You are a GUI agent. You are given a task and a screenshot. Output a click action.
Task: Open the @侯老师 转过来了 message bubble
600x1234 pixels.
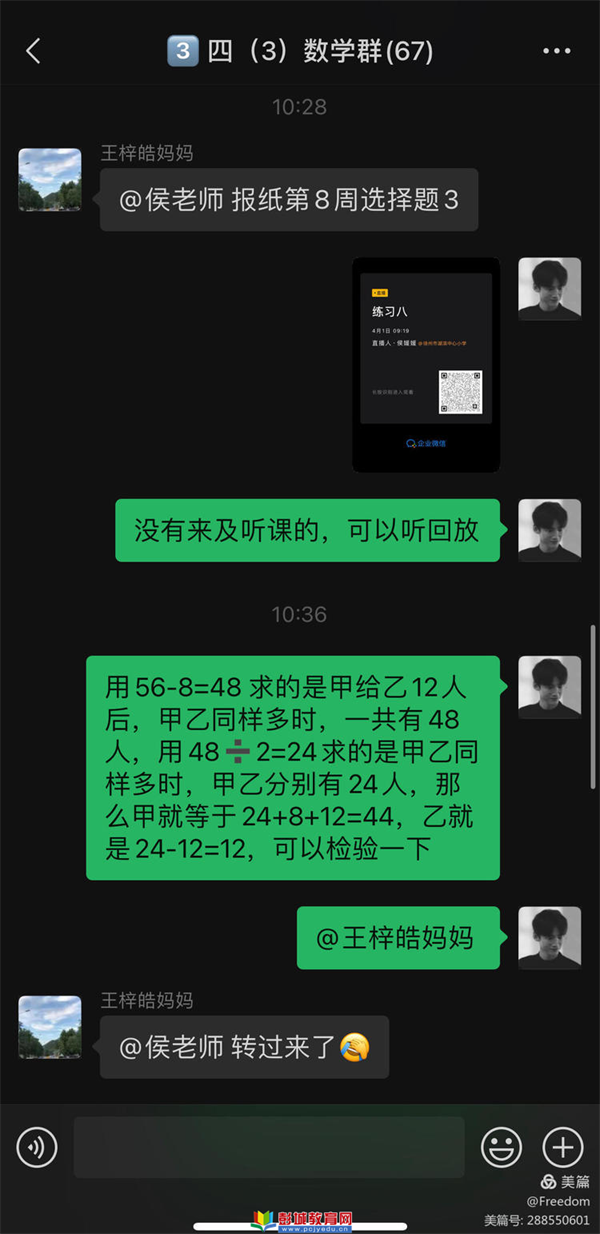point(244,1047)
